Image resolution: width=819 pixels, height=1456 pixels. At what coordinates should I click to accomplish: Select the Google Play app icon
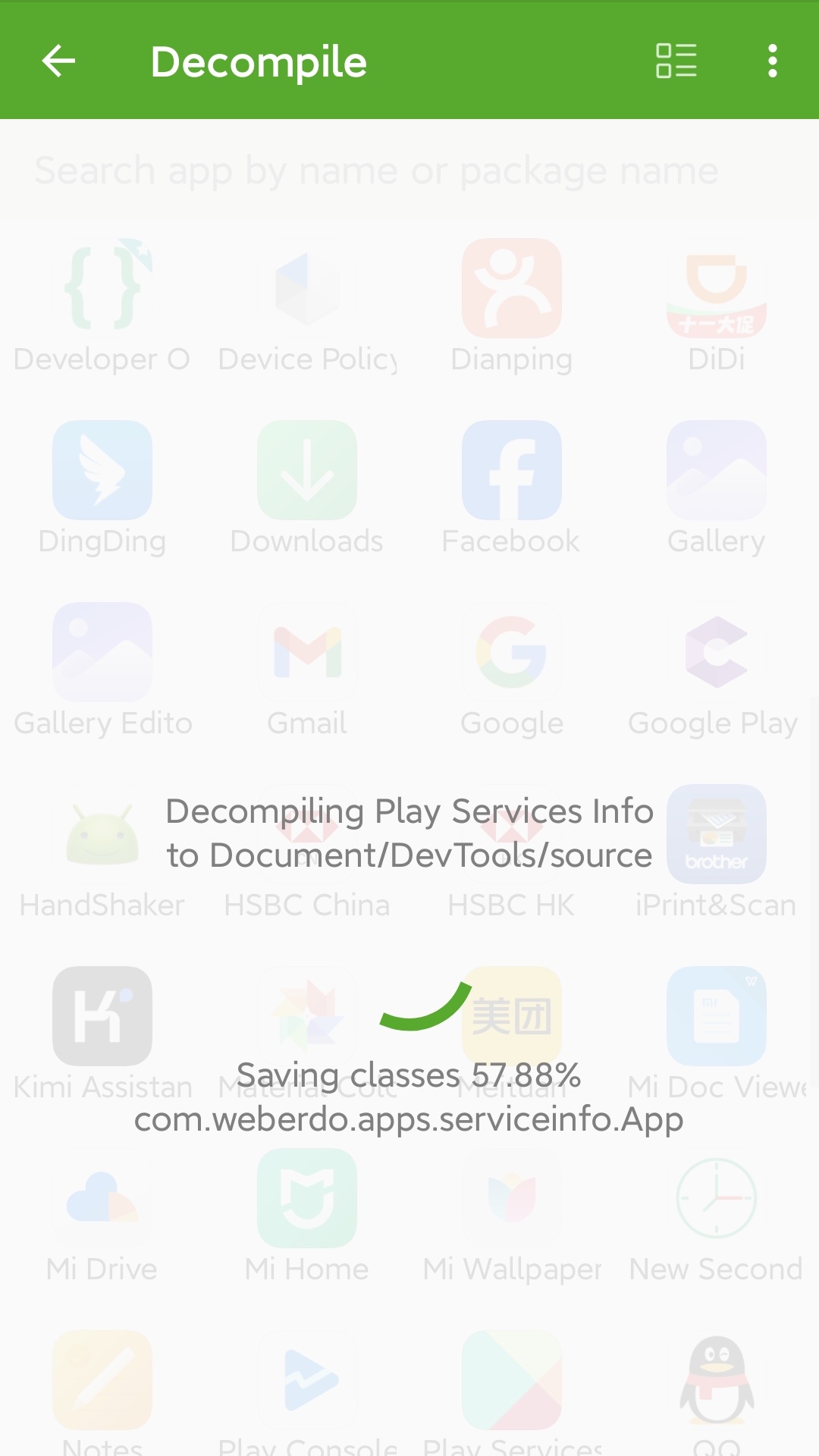[716, 652]
